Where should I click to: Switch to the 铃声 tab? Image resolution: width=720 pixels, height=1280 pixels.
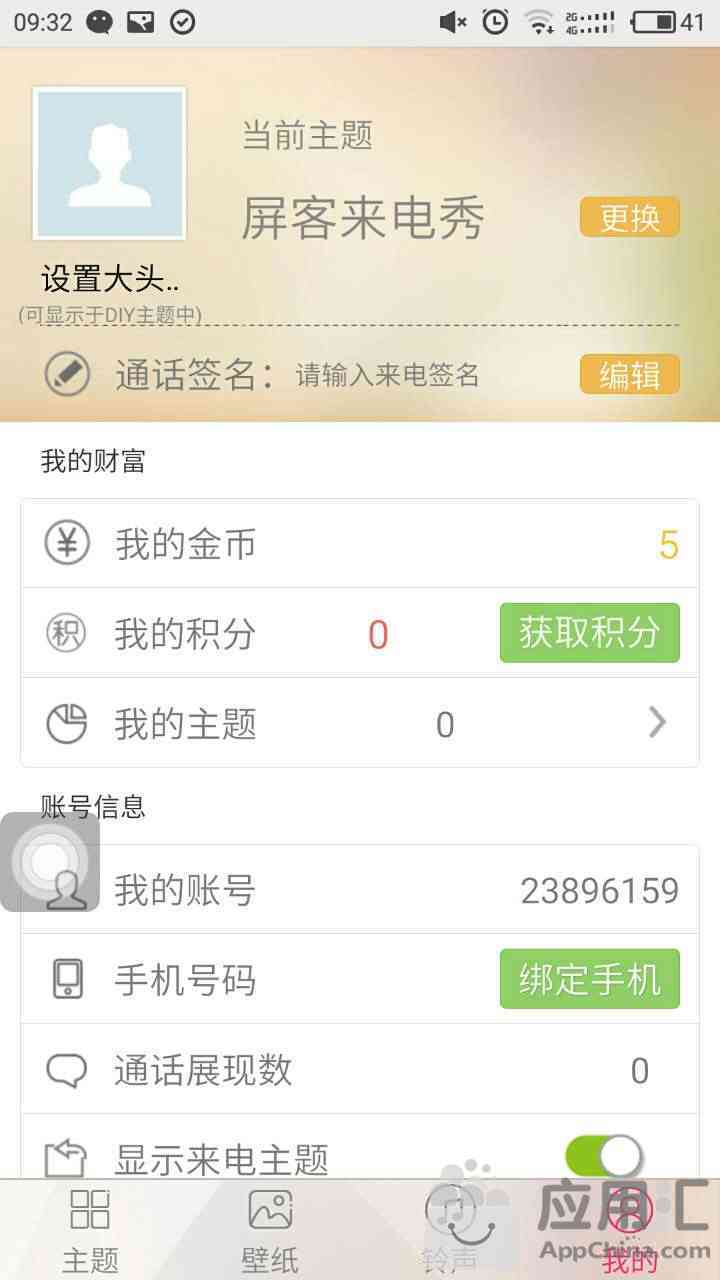click(x=449, y=1230)
